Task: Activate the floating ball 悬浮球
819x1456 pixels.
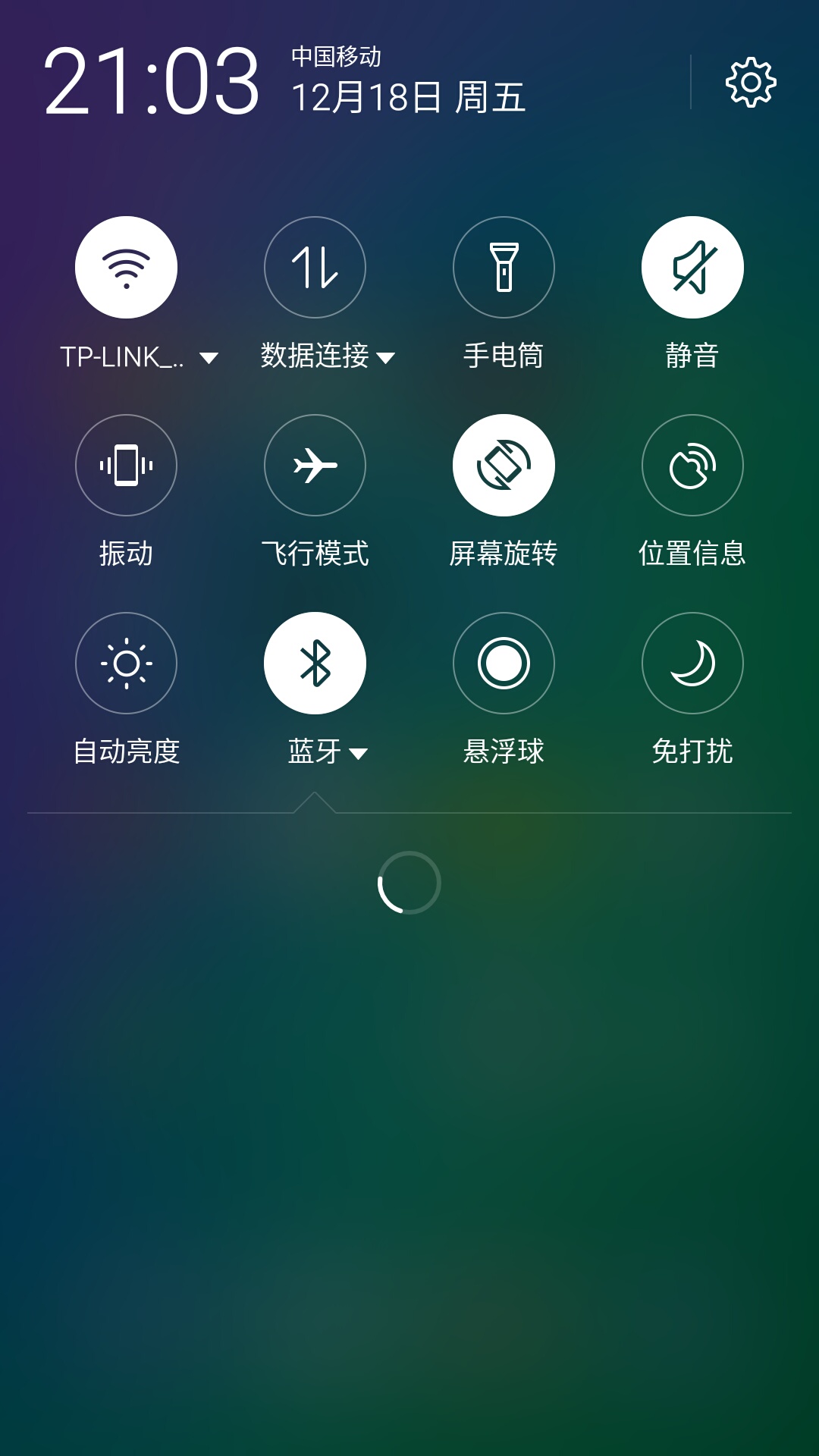Action: 504,663
